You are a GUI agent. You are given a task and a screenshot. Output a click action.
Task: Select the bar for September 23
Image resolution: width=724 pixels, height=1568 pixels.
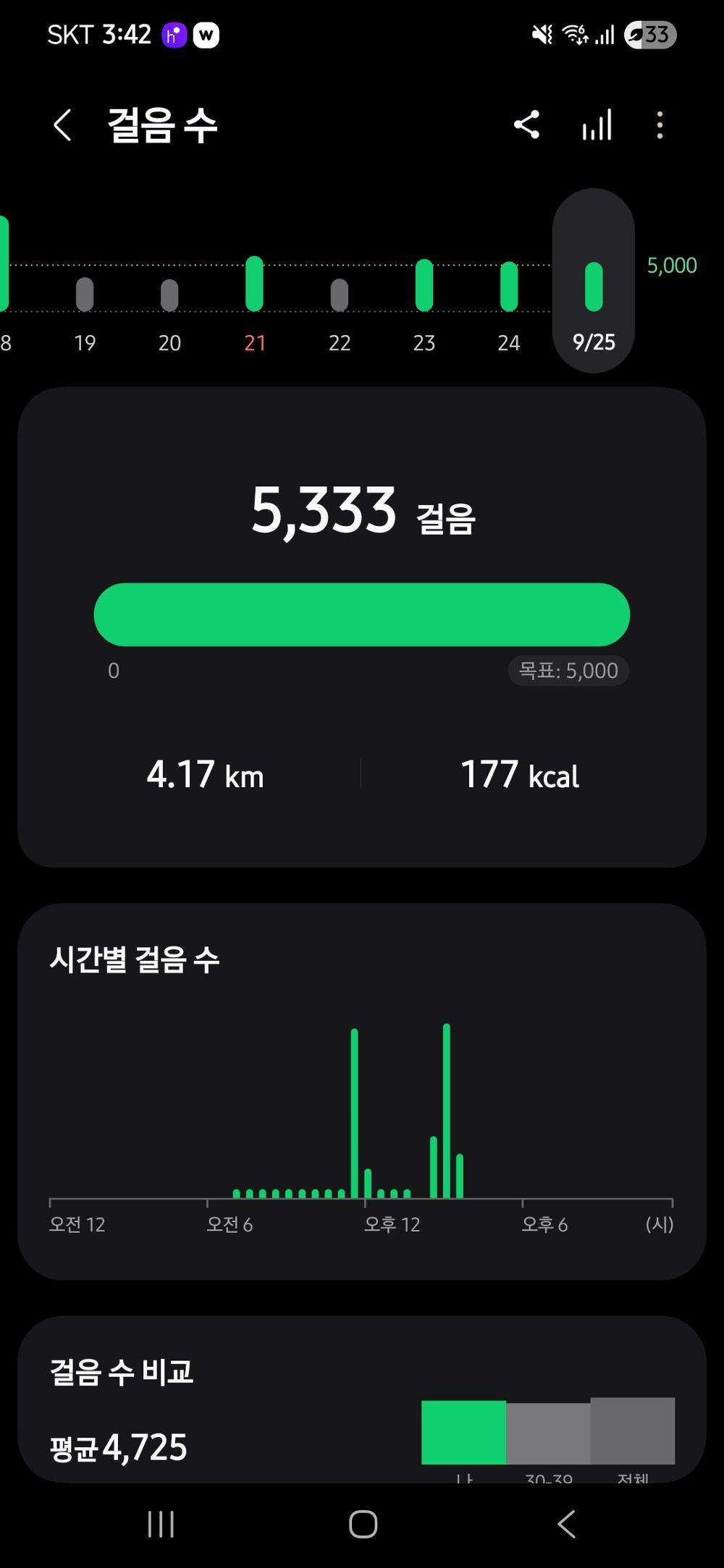point(425,286)
